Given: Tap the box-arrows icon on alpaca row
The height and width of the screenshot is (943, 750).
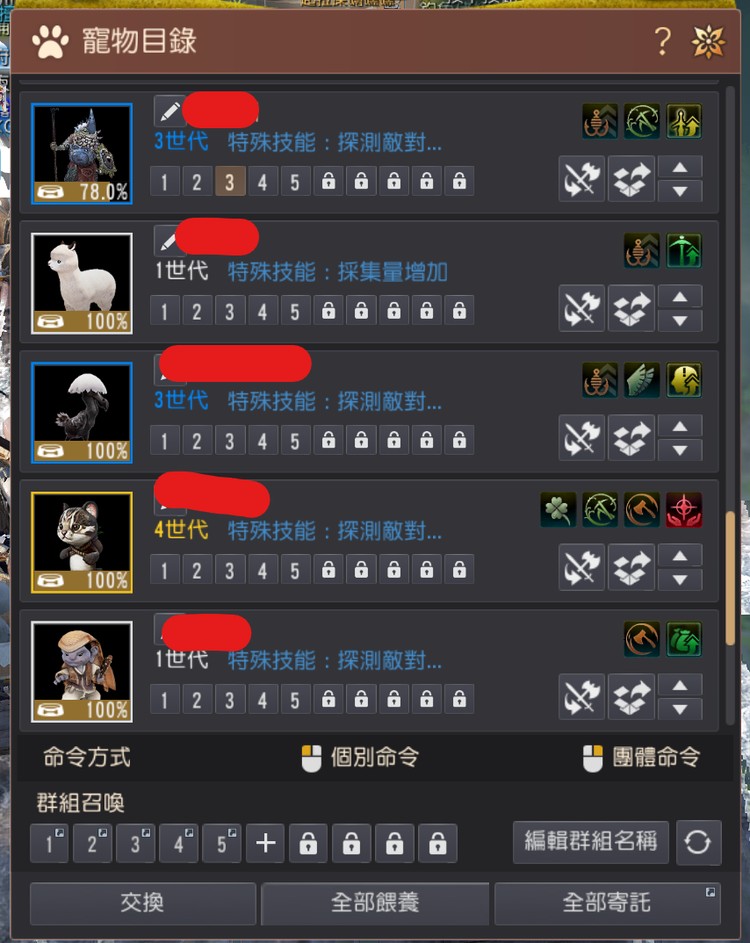Looking at the screenshot, I should pyautogui.click(x=631, y=309).
